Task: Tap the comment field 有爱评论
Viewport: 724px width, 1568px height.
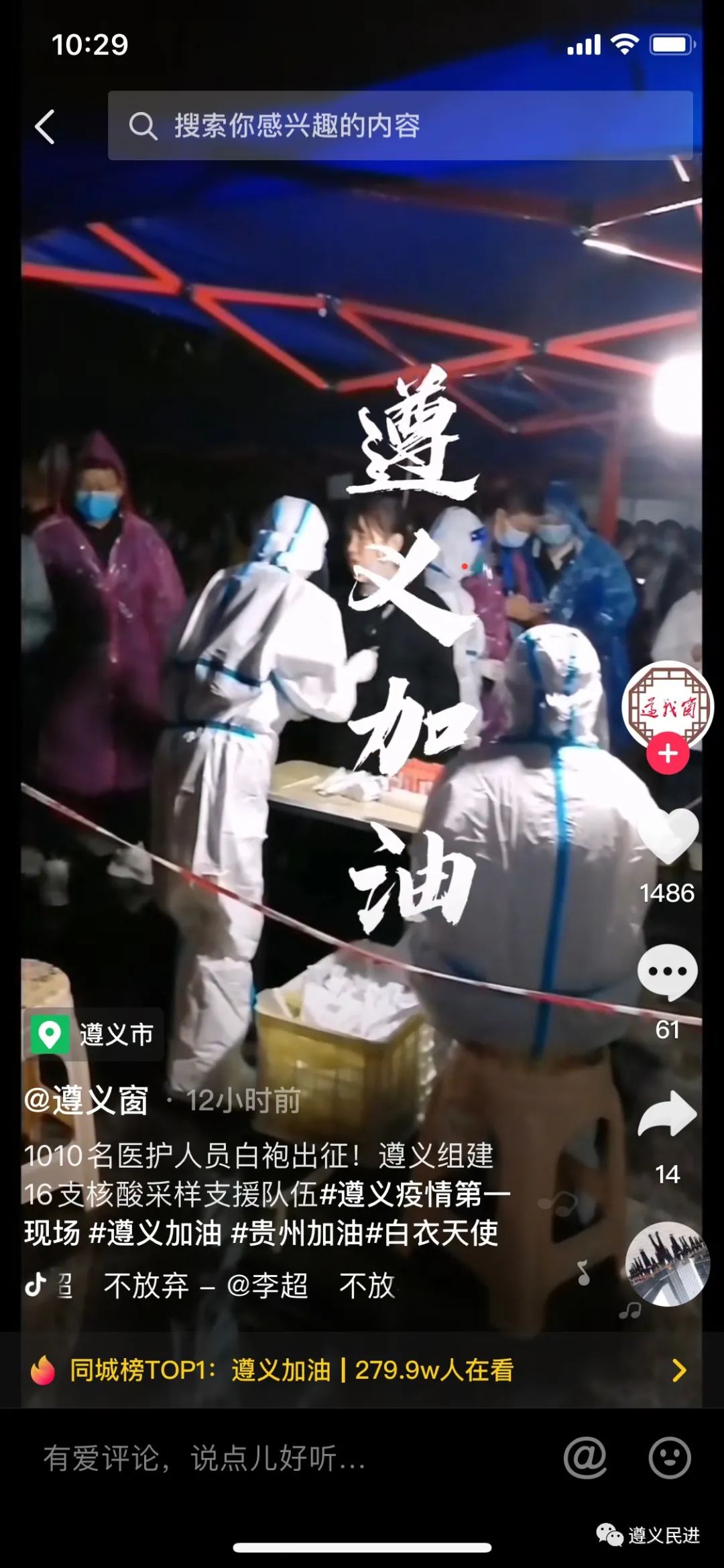Action: [x=204, y=1457]
